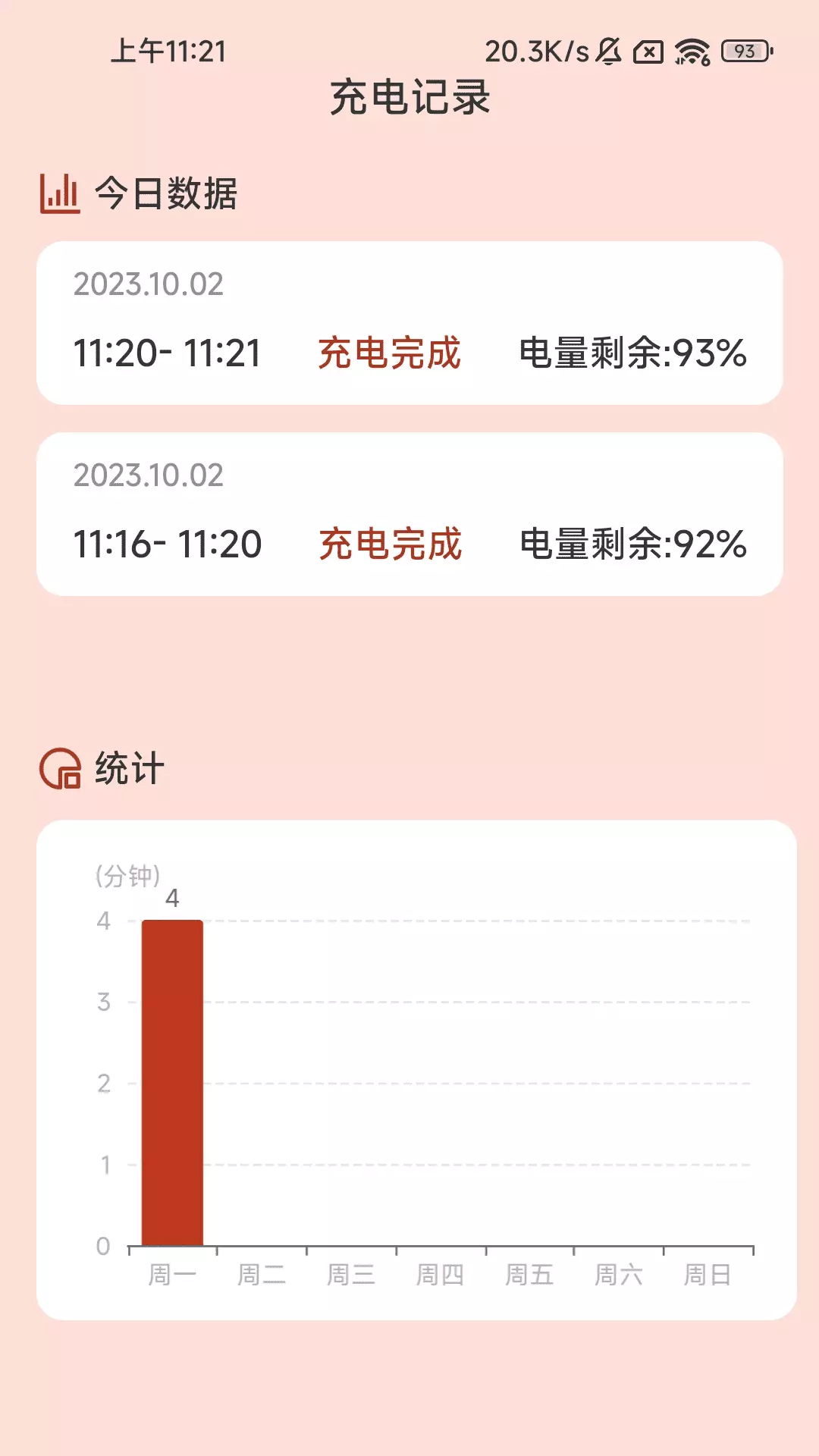The image size is (819, 1456).
Task: Open the 11:20-11:21 charging record card
Action: pyautogui.click(x=409, y=323)
